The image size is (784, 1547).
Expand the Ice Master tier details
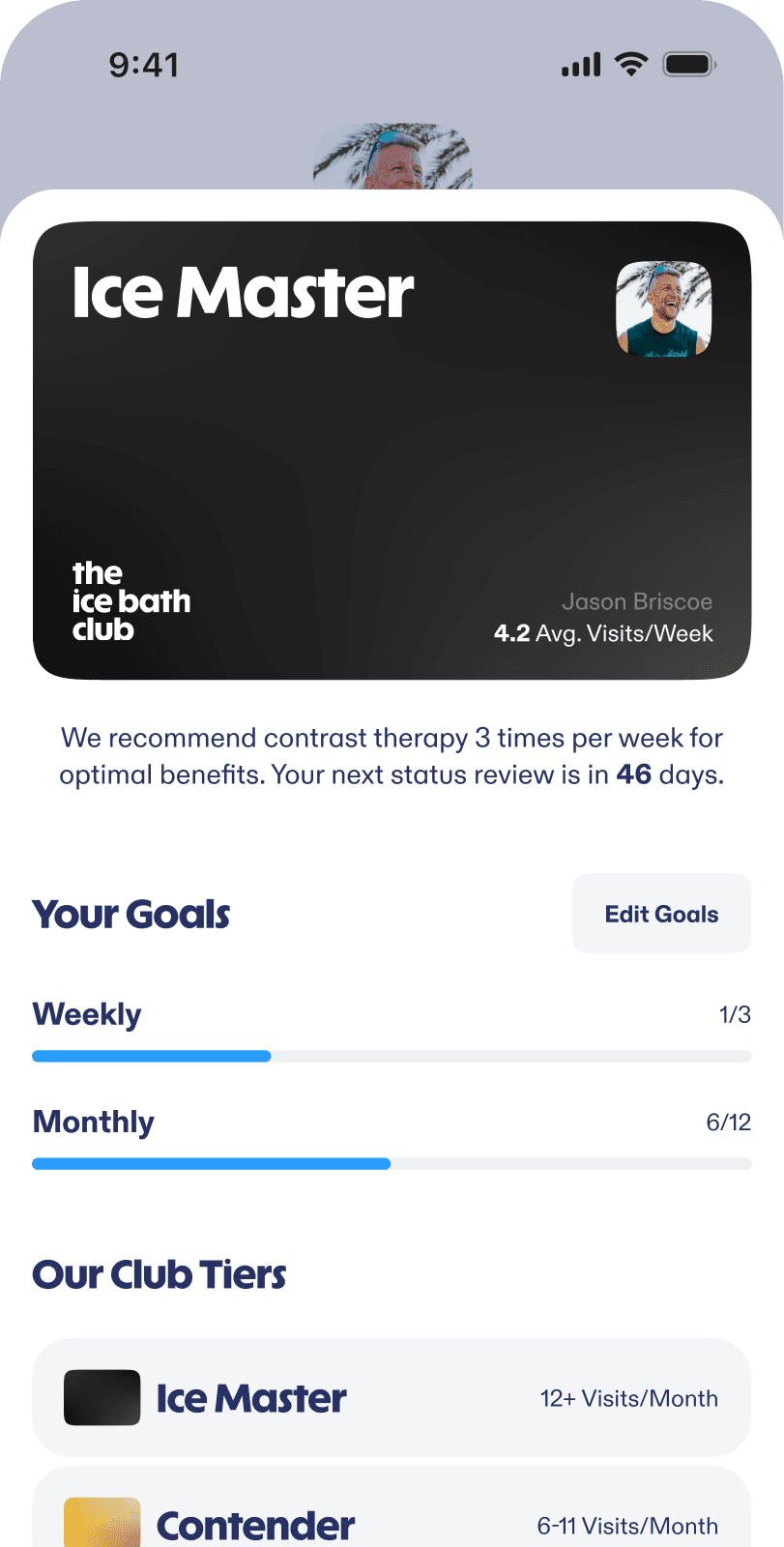point(392,1397)
